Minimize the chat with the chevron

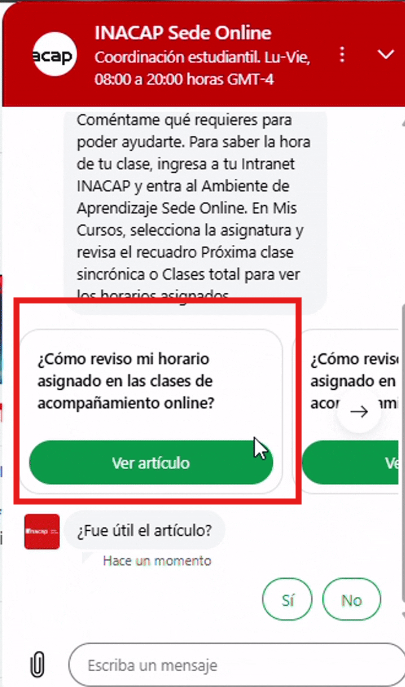(386, 54)
